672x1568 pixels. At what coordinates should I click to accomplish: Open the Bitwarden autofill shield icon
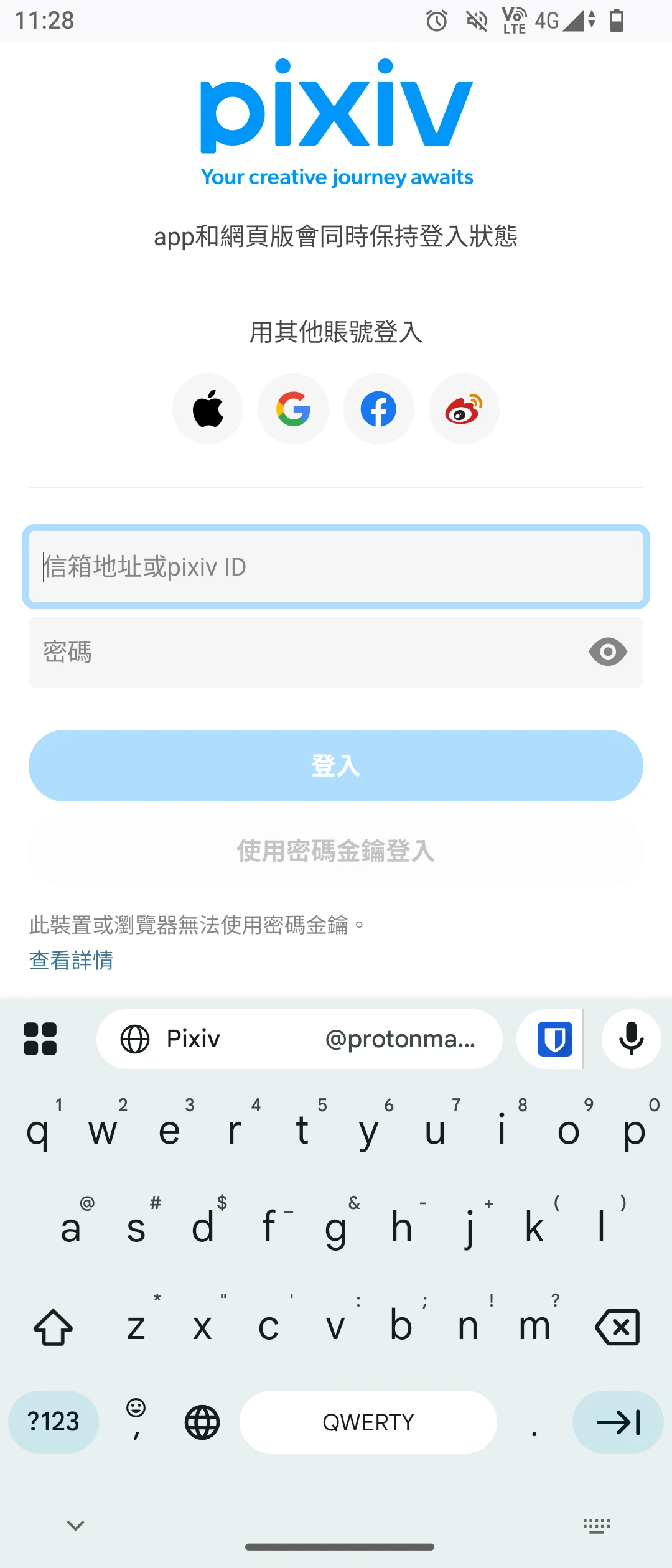coord(554,1039)
